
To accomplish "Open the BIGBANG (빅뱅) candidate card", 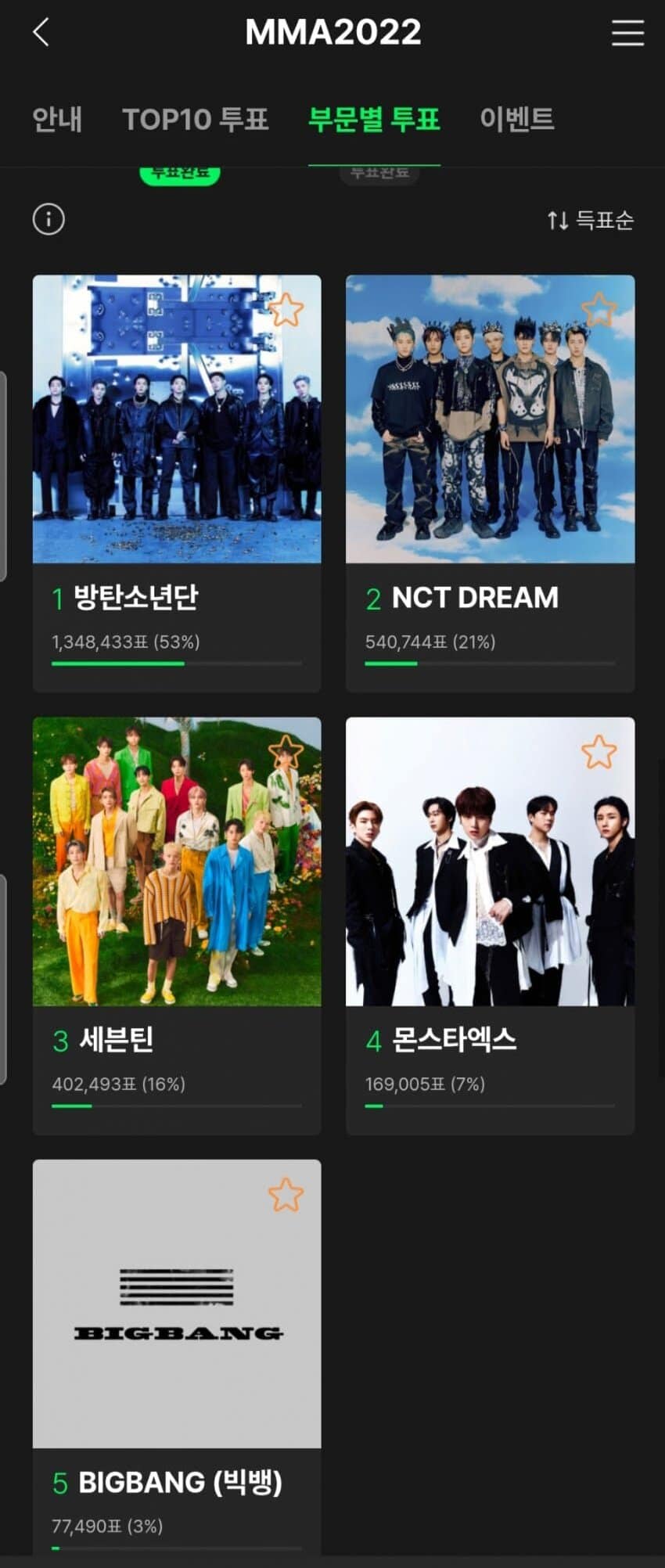I will (176, 1354).
